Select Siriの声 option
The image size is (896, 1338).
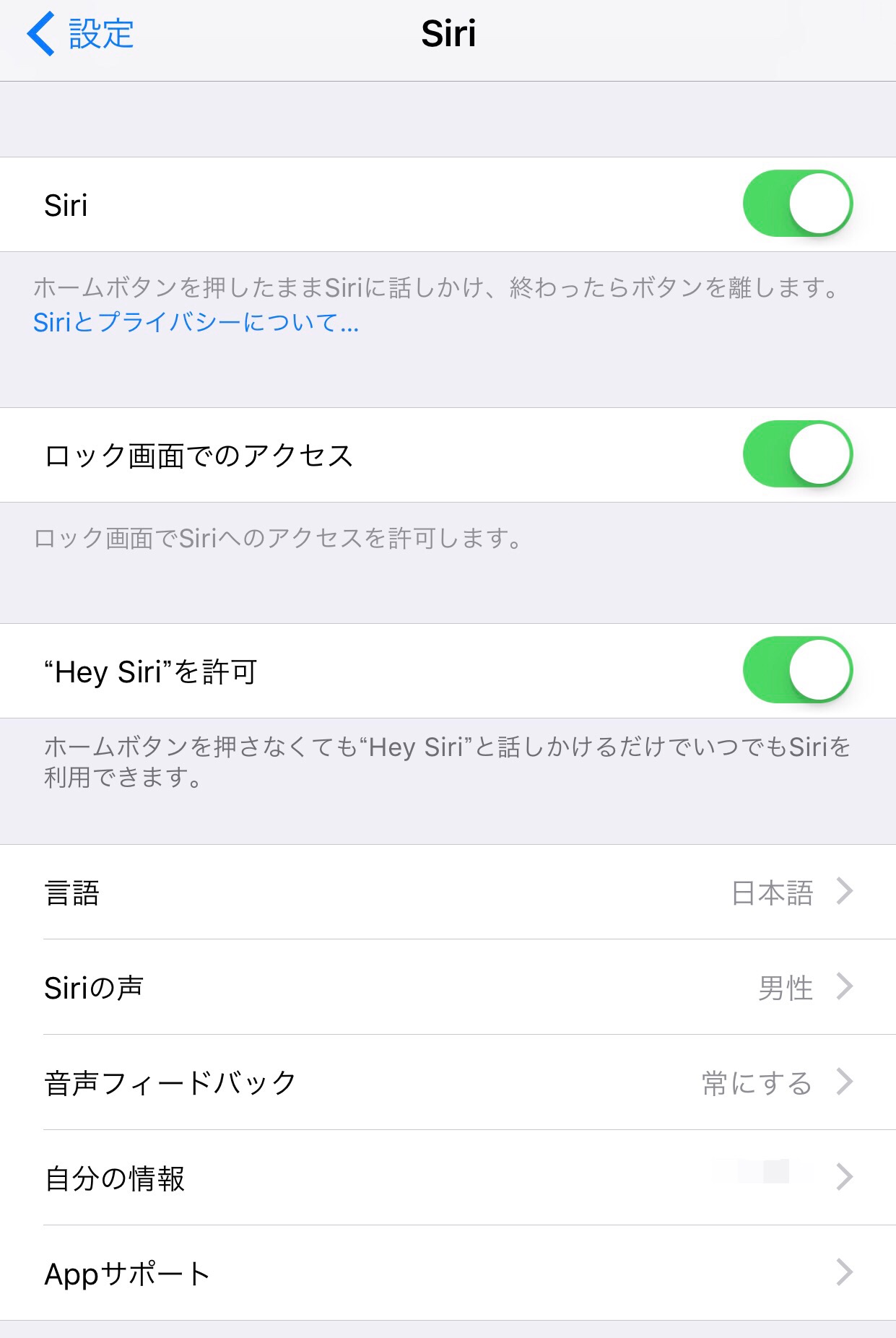pyautogui.click(x=448, y=987)
